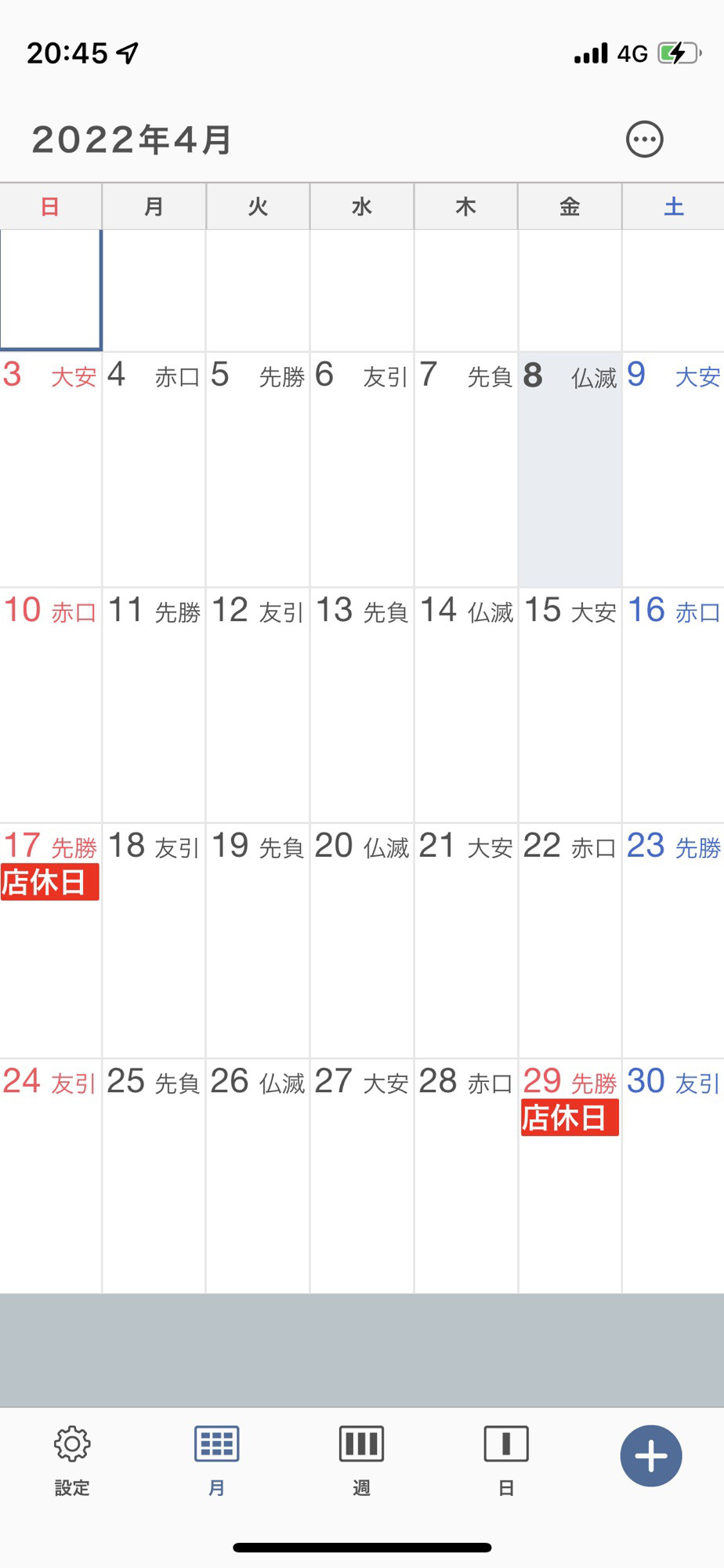
Task: Choose April 30 Saturday cell
Action: click(674, 1176)
